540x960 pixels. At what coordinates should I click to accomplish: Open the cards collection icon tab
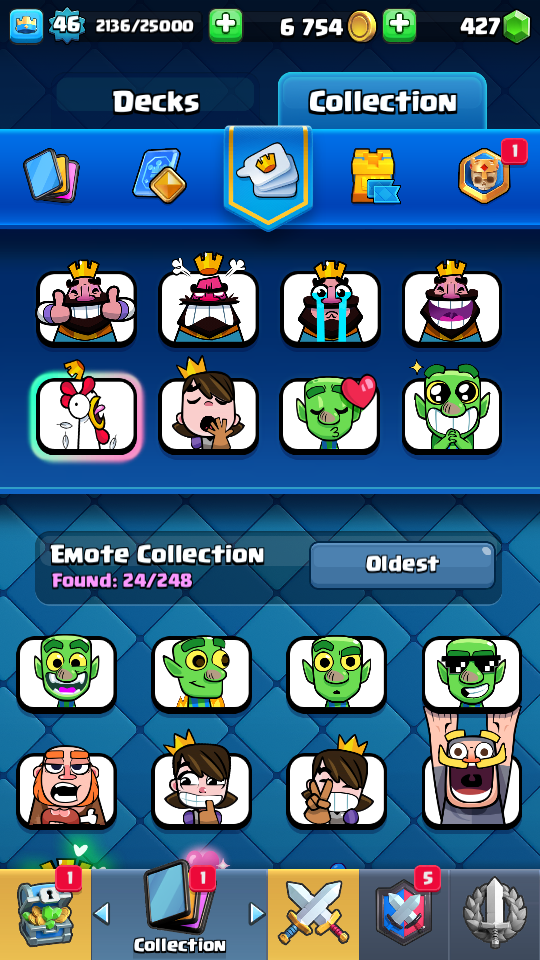51,176
